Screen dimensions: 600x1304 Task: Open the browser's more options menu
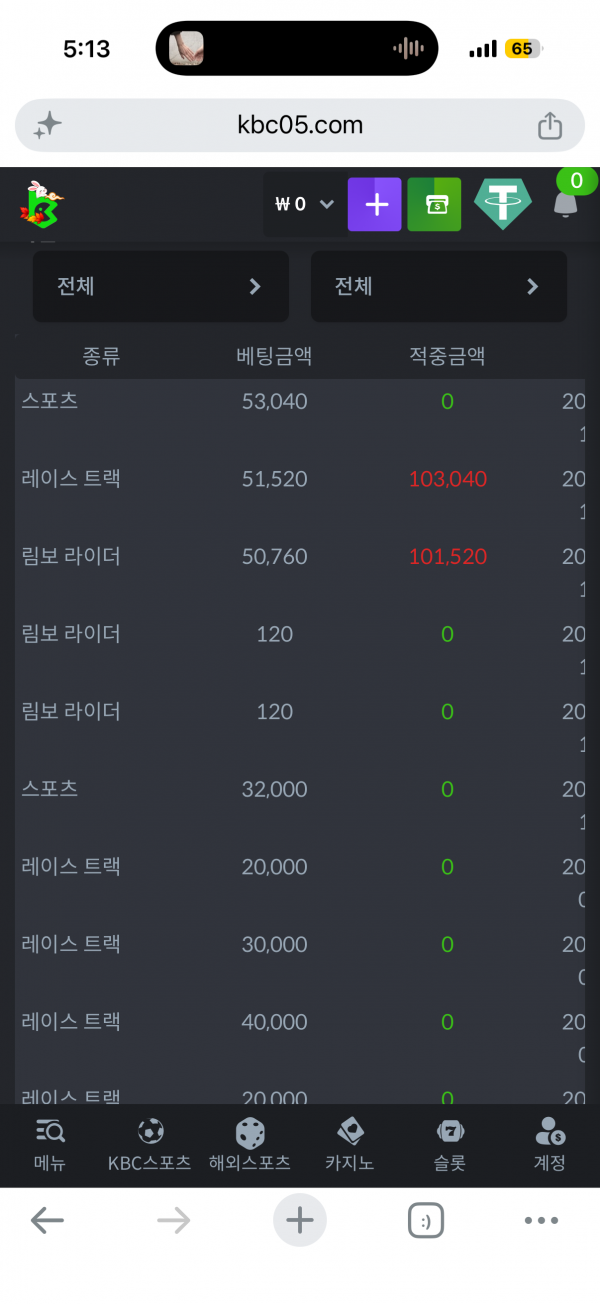tap(541, 1220)
